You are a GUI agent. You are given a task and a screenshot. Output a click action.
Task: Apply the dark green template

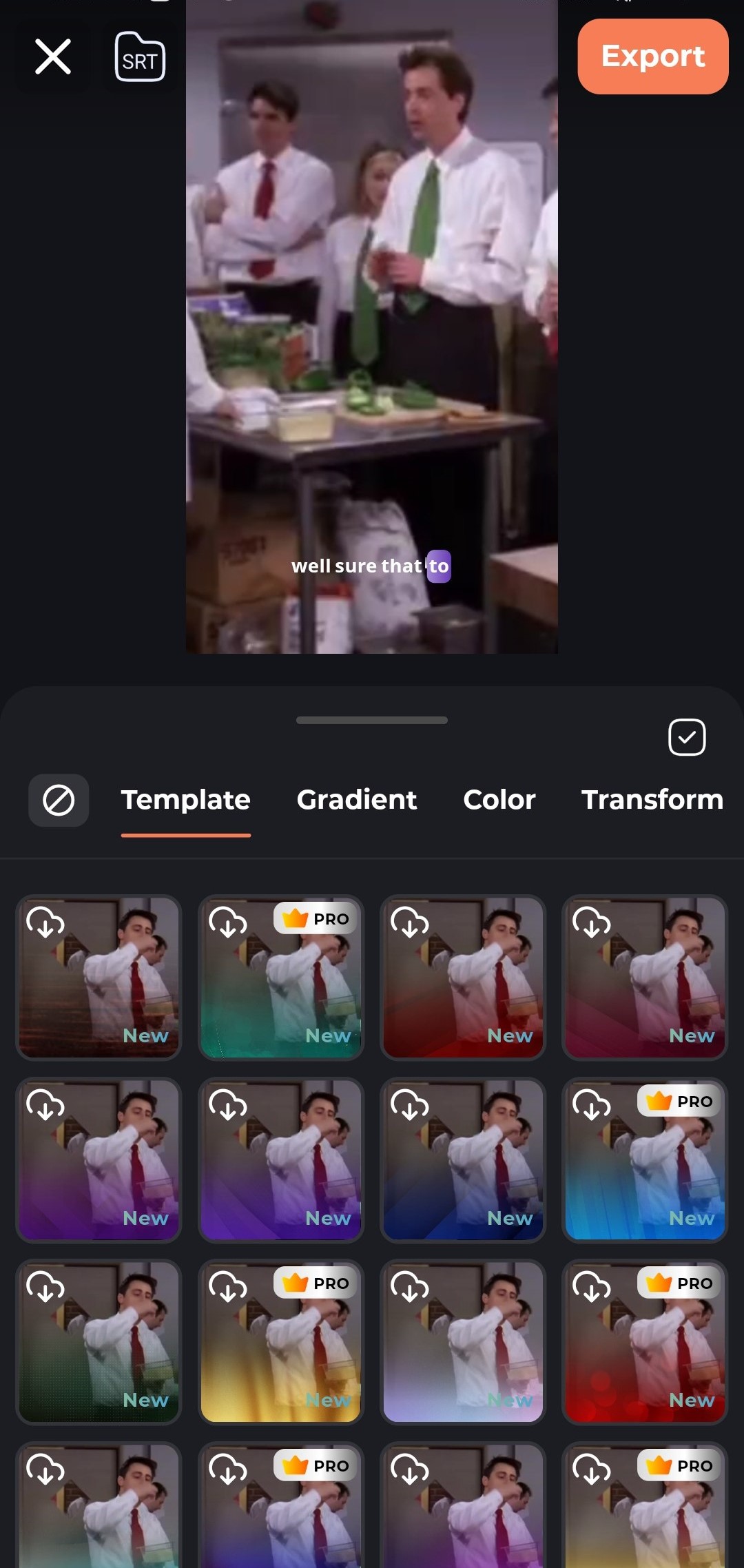tap(99, 1341)
